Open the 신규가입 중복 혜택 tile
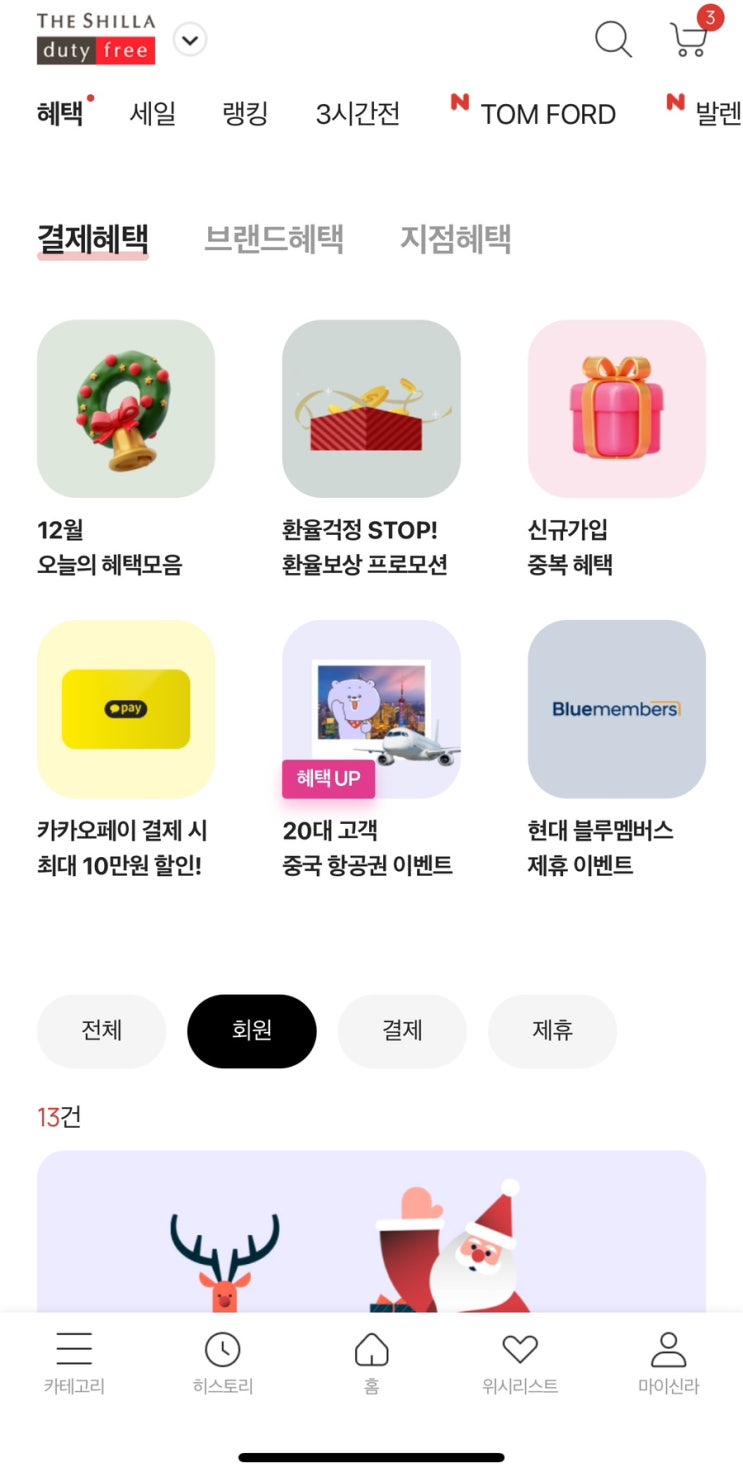 point(617,449)
